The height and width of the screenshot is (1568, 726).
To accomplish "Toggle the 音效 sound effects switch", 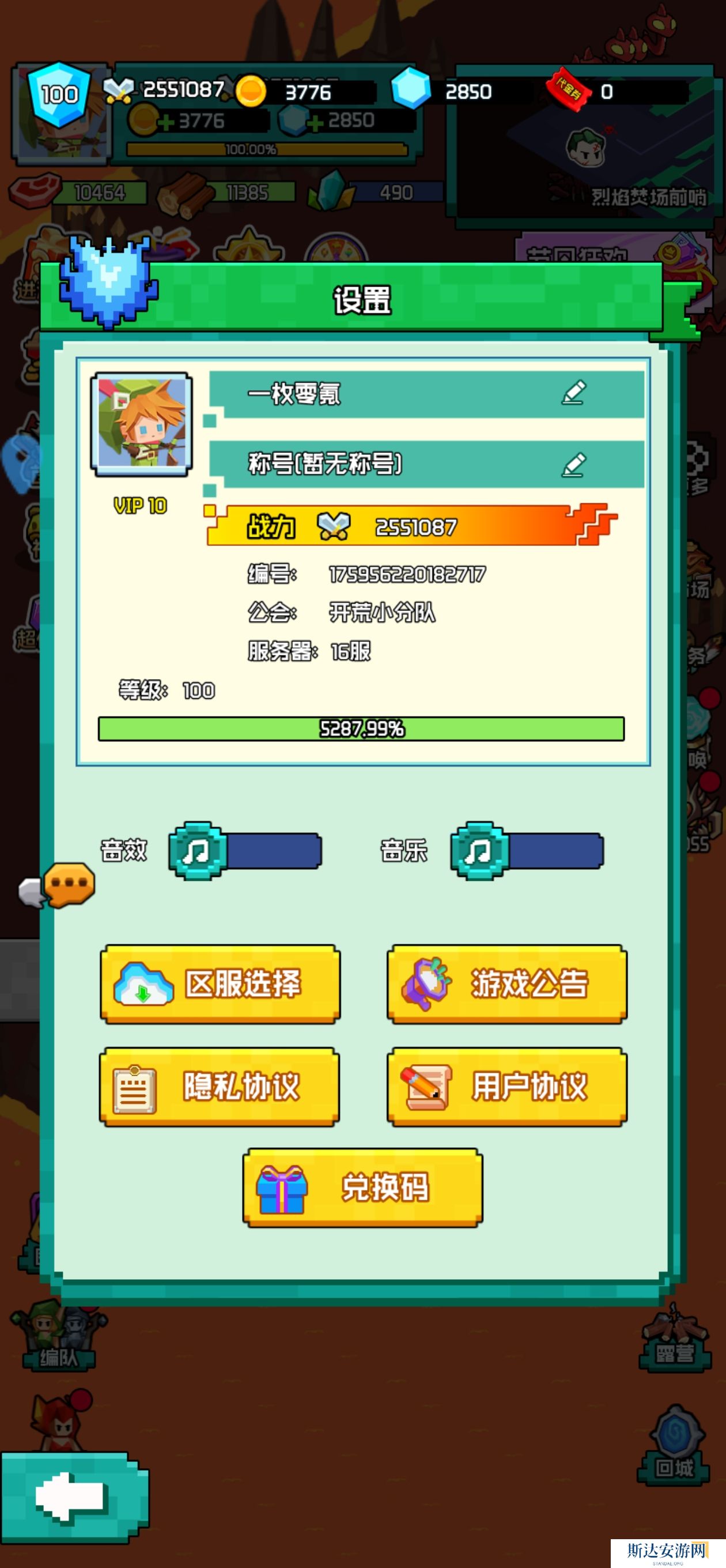I will (x=245, y=850).
